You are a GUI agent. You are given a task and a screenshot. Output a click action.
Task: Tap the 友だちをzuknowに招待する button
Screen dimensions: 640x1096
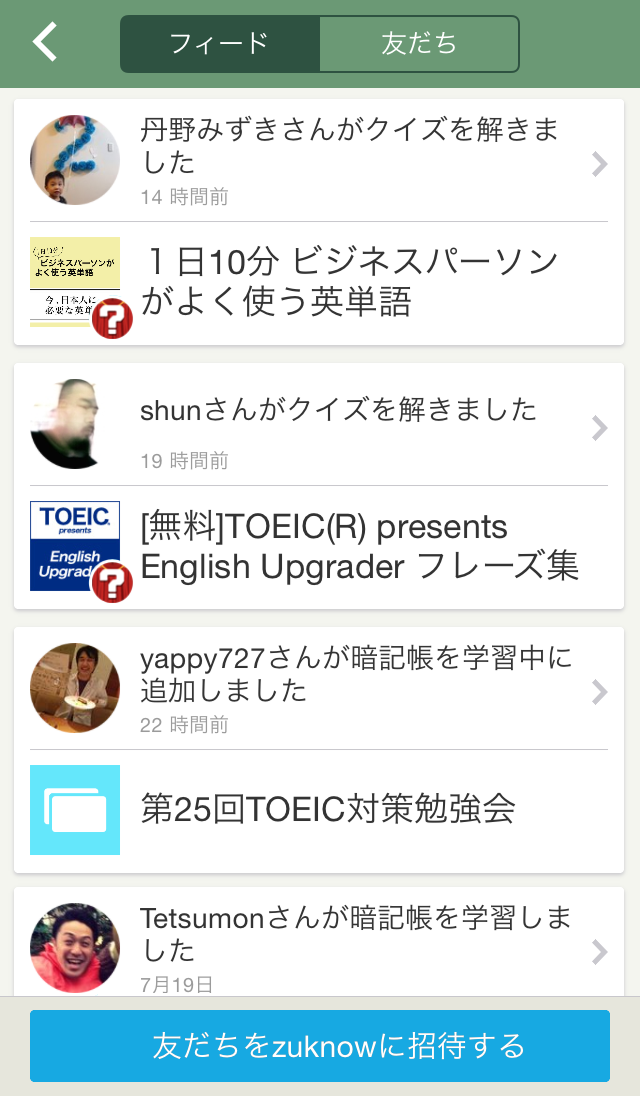[320, 1046]
